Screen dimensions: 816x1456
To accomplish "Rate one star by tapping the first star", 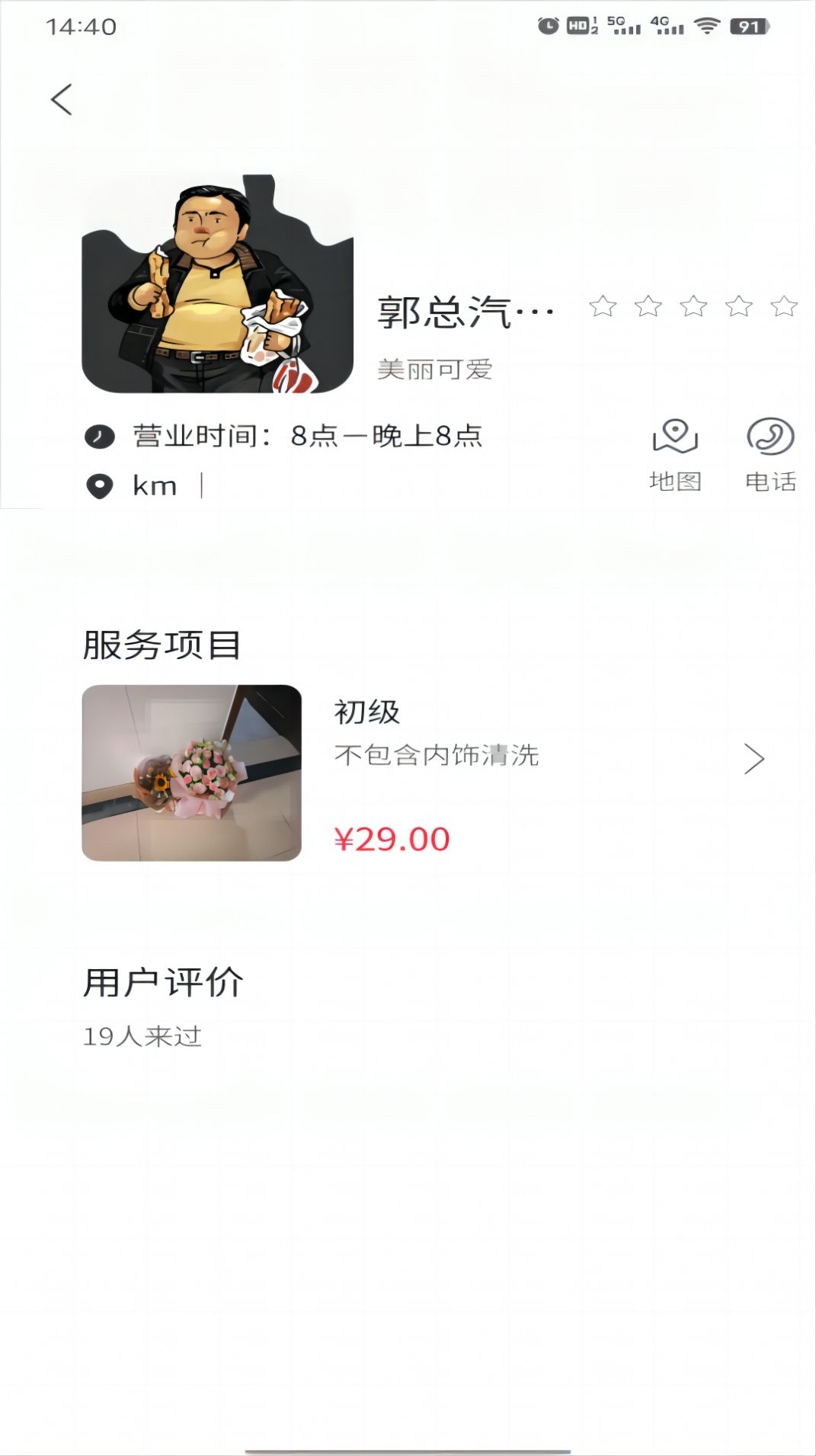I will [x=603, y=307].
